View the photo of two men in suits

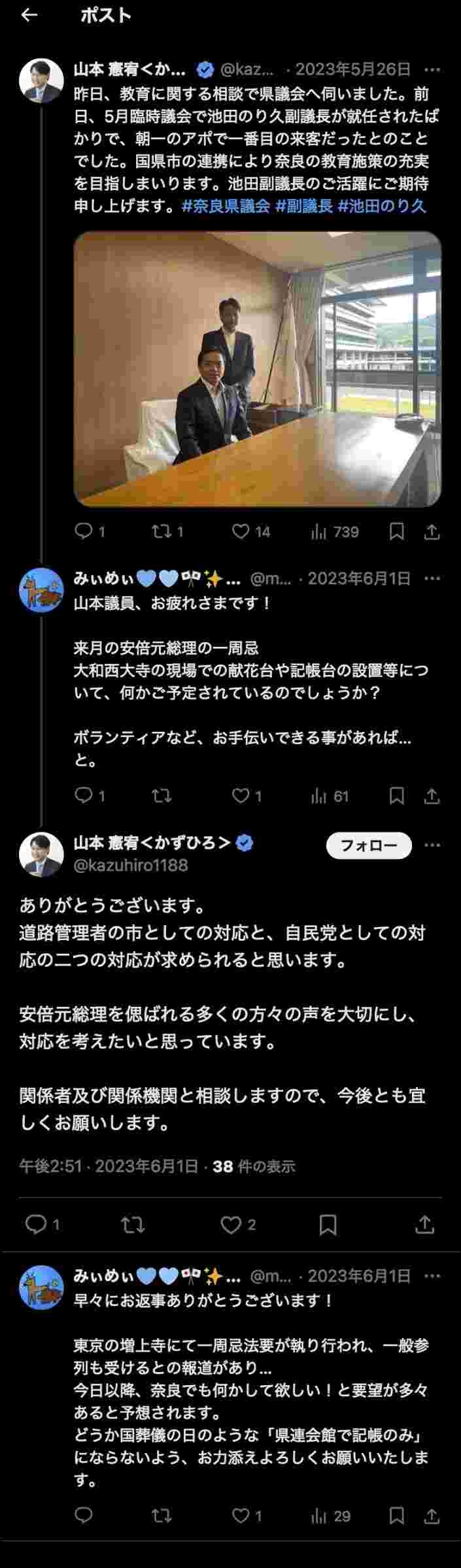pyautogui.click(x=257, y=369)
